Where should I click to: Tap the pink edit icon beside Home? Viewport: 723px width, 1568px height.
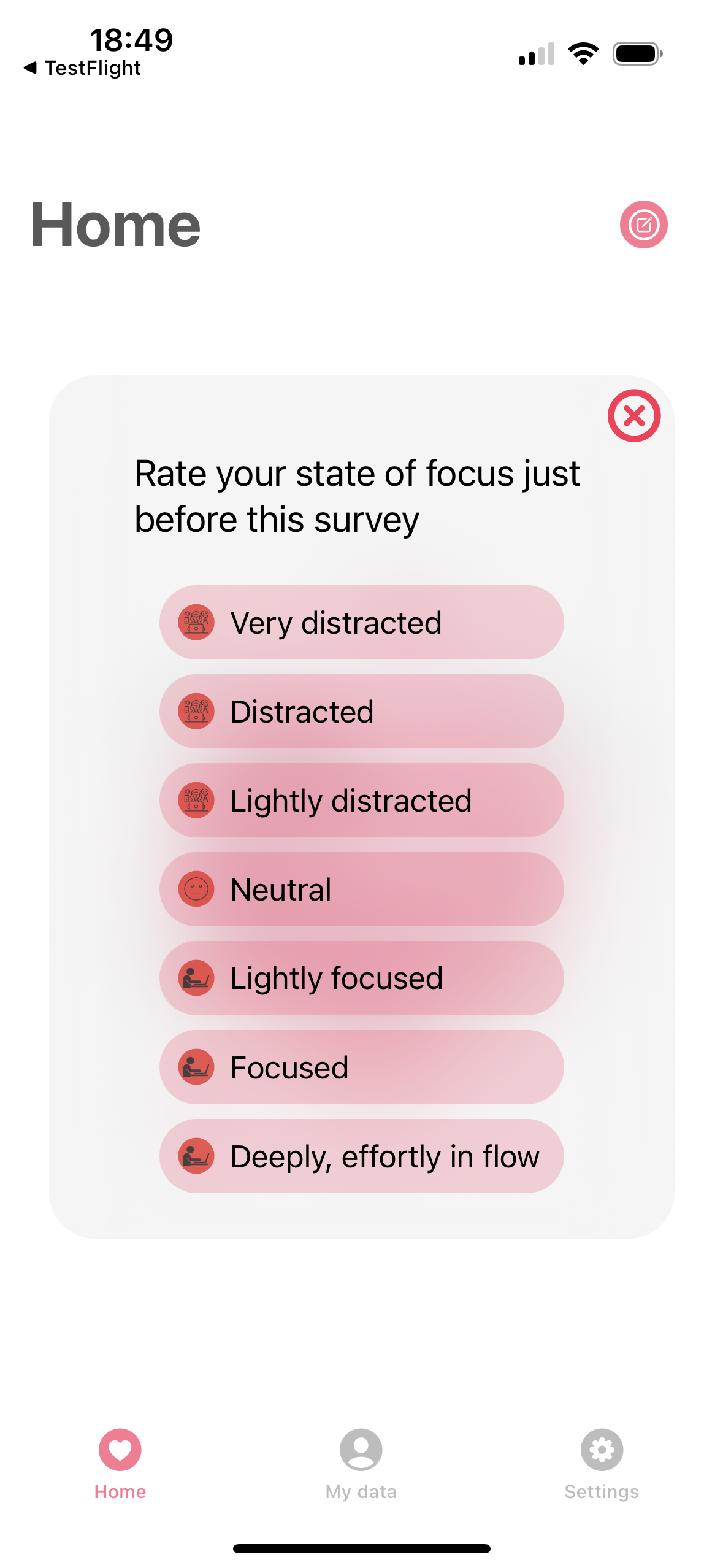click(643, 225)
